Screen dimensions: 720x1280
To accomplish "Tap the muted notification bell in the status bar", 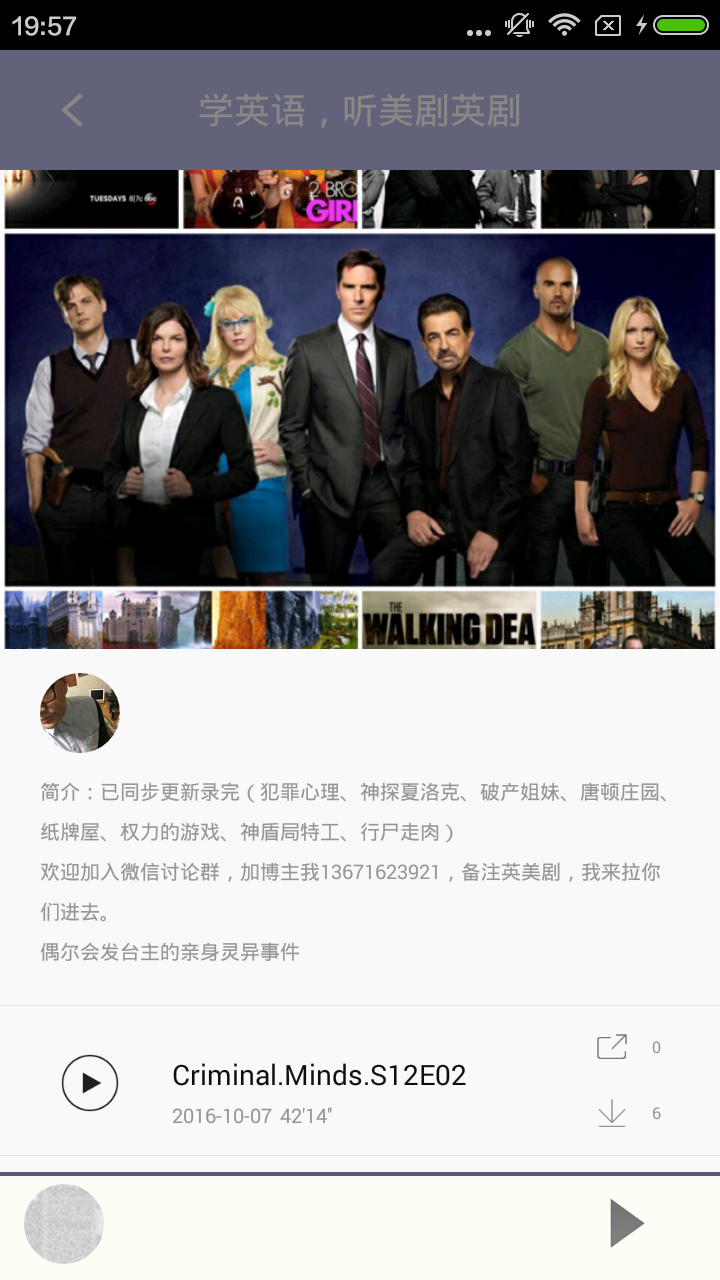I will [518, 24].
